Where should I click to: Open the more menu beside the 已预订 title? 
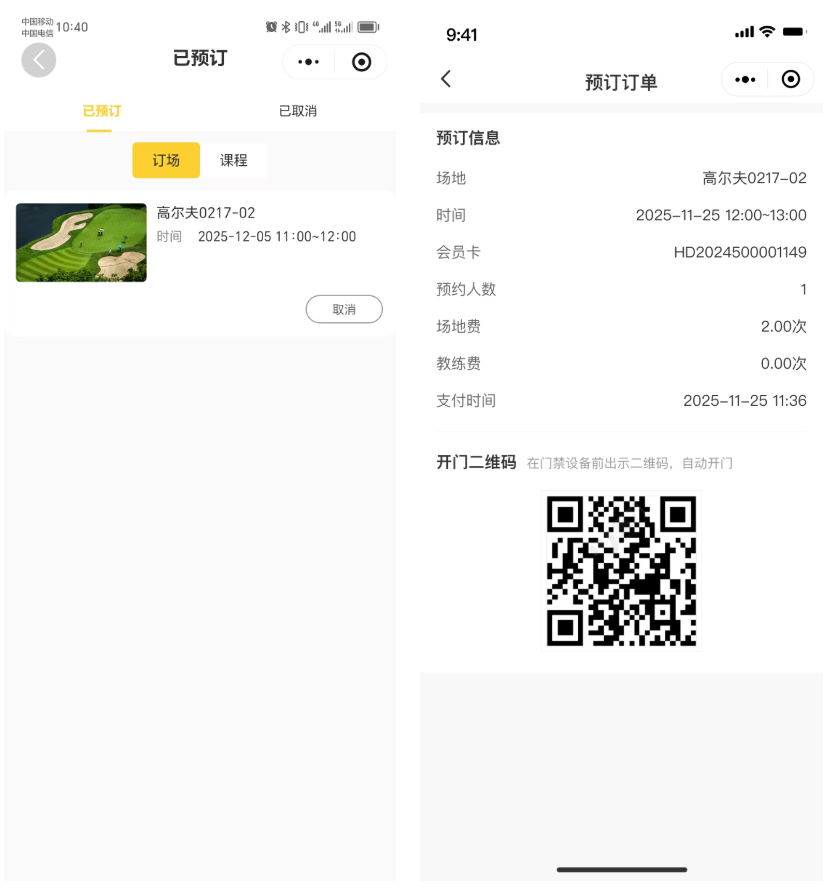[x=309, y=62]
